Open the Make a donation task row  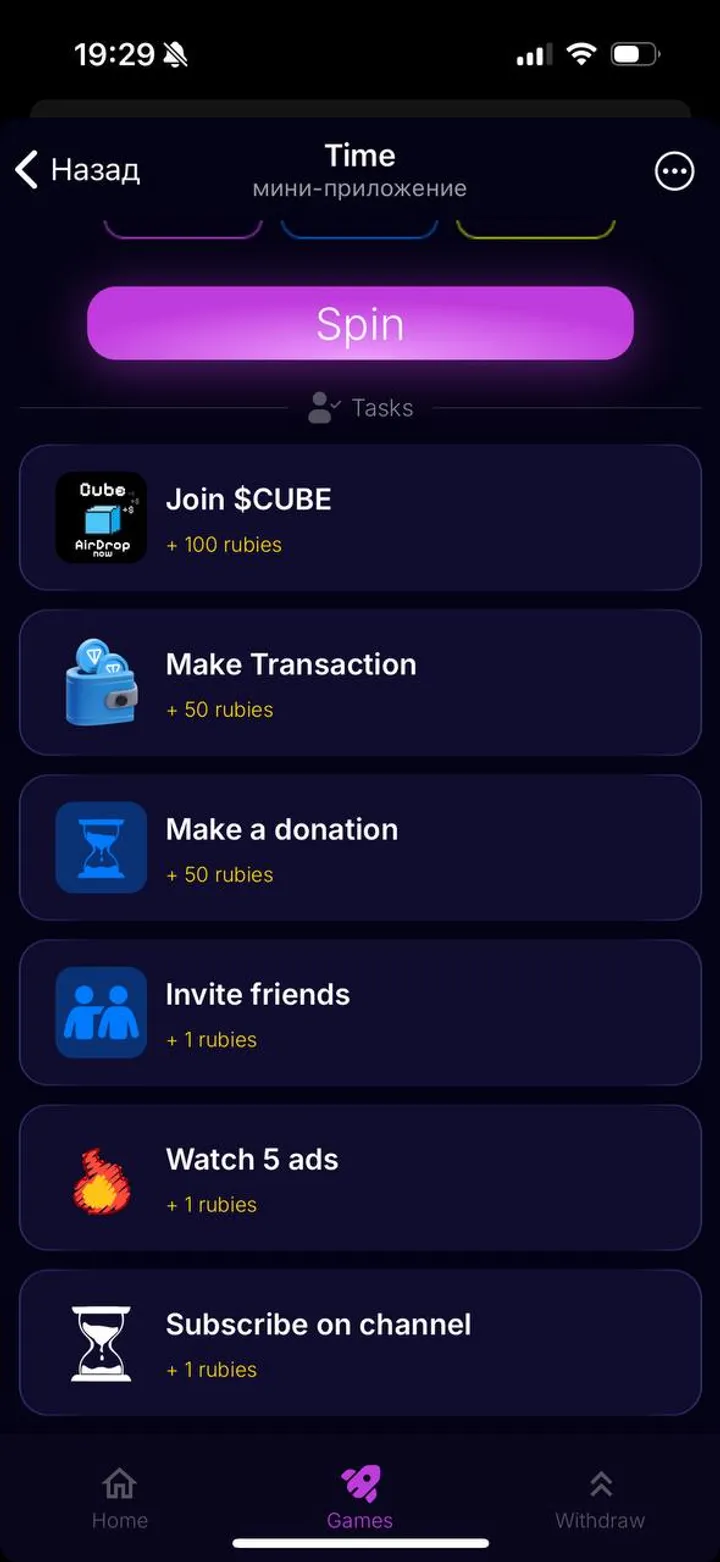pyautogui.click(x=360, y=847)
